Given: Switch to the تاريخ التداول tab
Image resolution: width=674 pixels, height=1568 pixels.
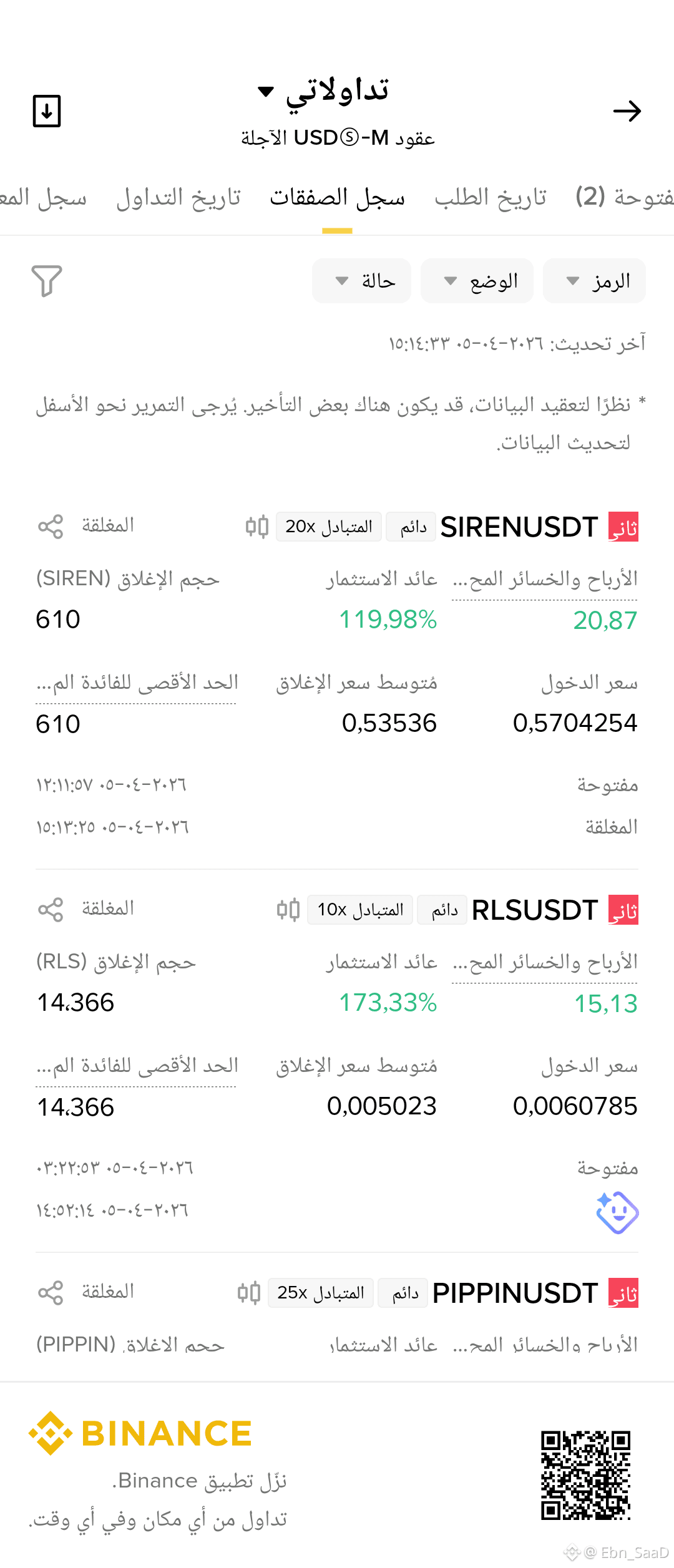Looking at the screenshot, I should pos(178,197).
